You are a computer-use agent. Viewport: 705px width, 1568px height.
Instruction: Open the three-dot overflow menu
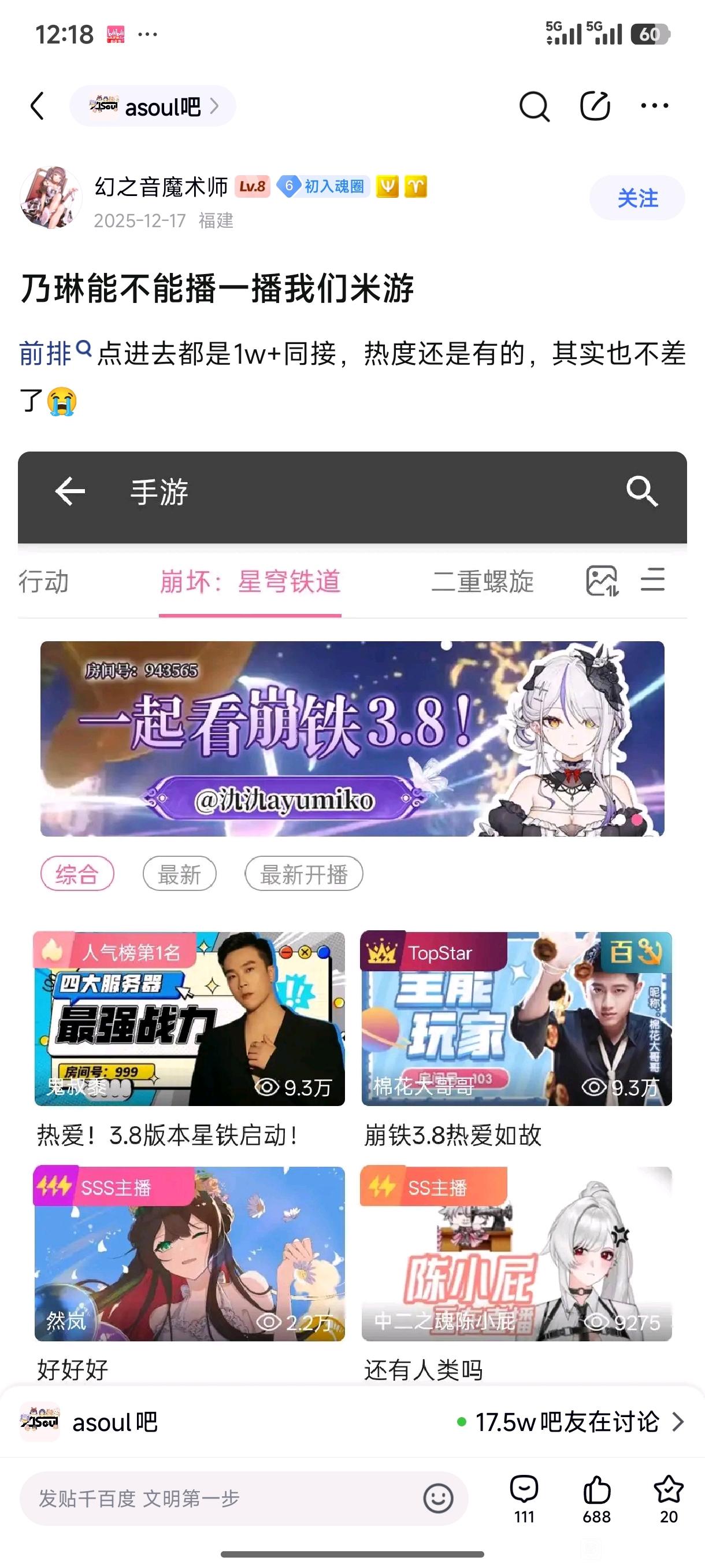[x=655, y=106]
